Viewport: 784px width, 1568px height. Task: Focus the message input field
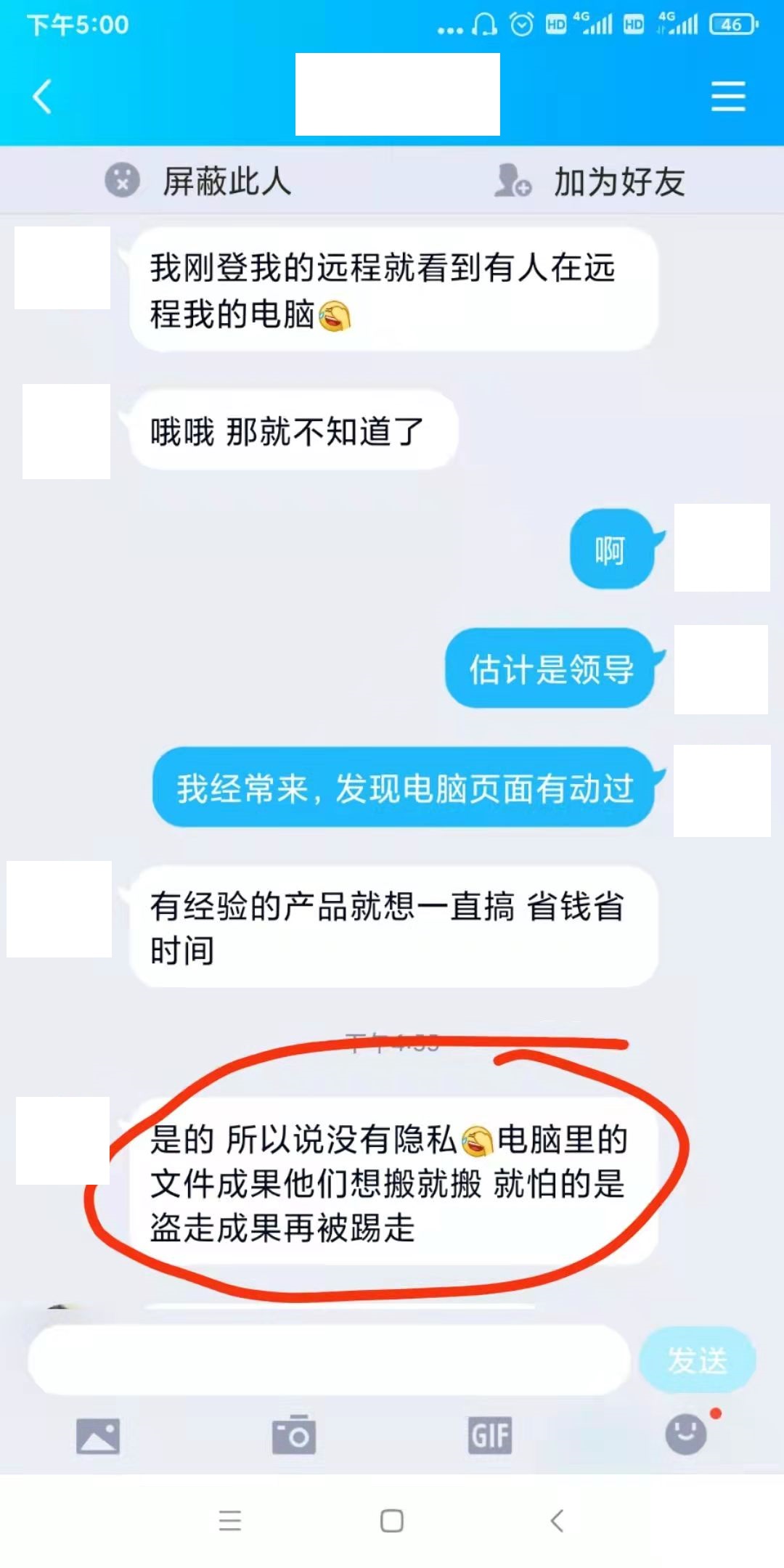coord(328,1360)
